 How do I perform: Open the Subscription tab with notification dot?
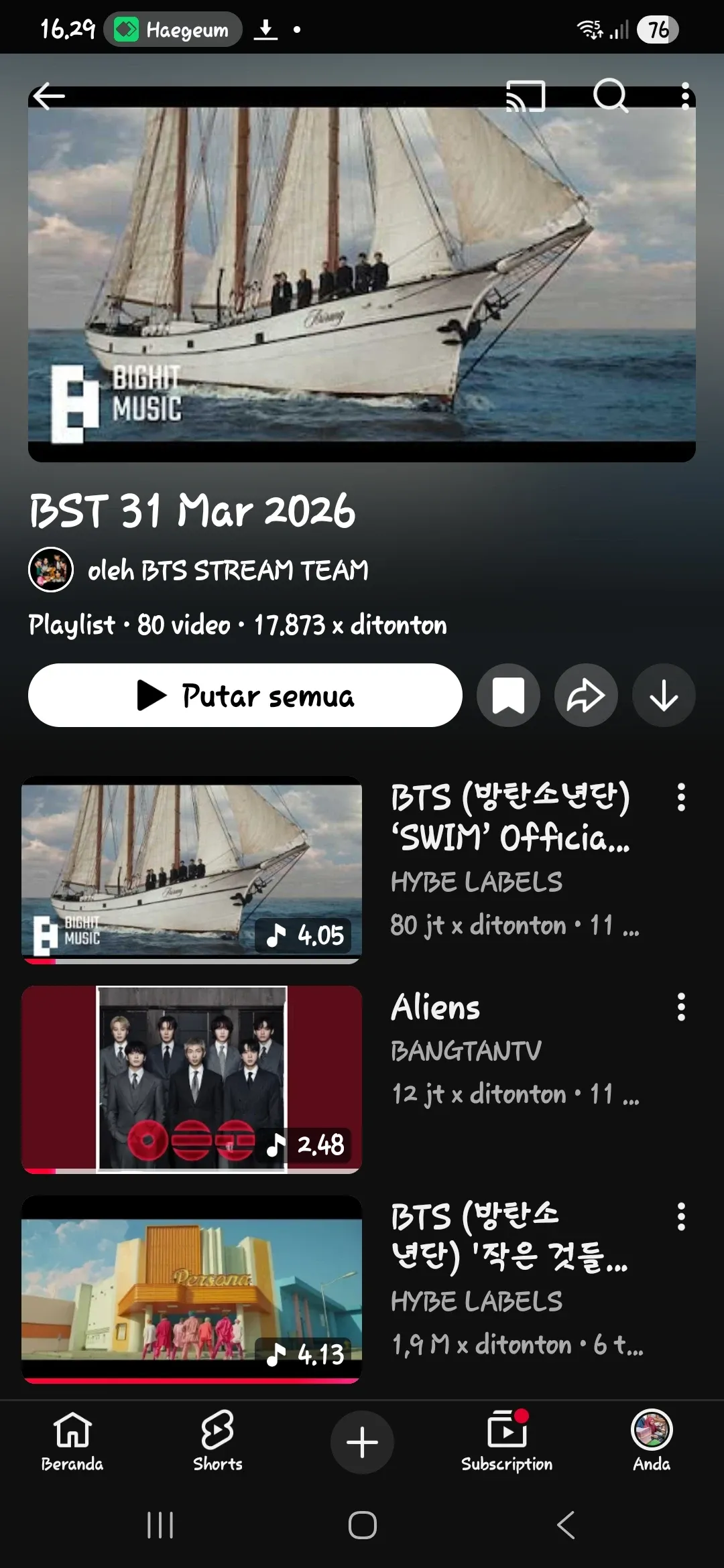click(x=506, y=1441)
